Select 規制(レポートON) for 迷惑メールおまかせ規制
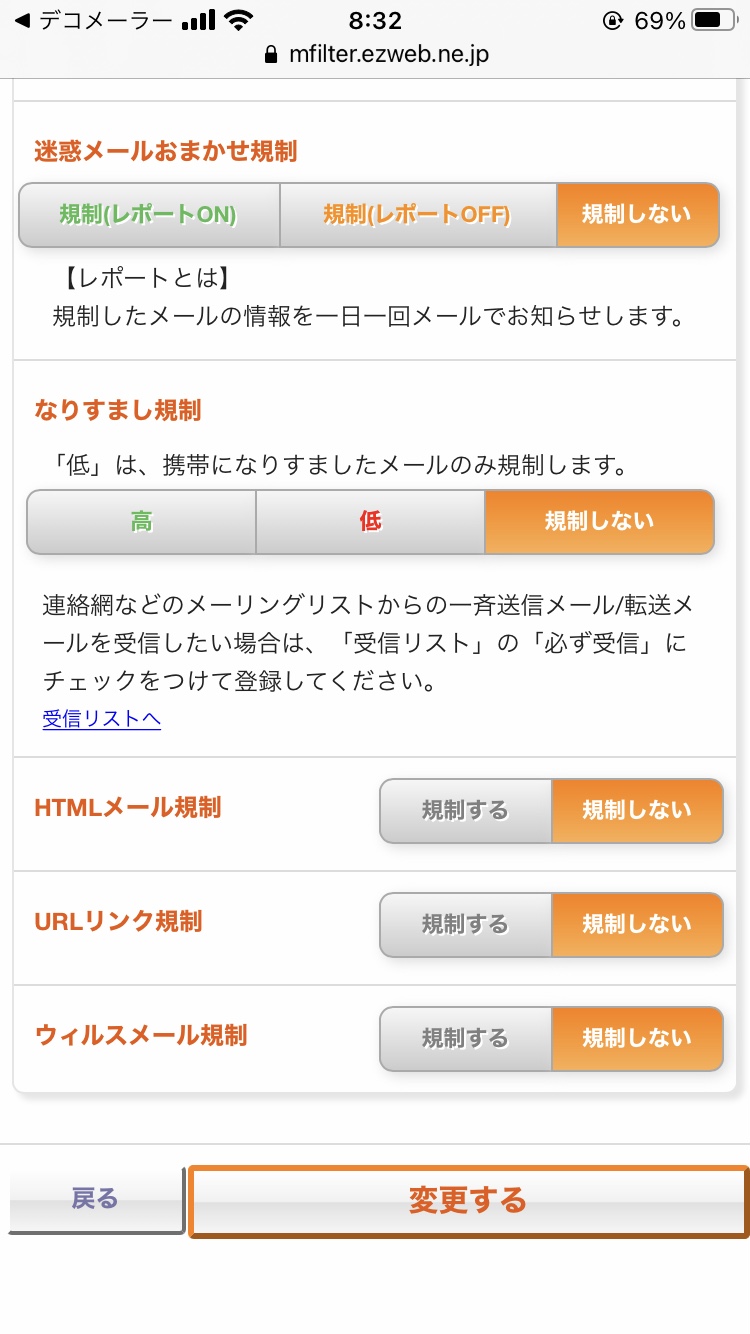This screenshot has width=750, height=1334. click(148, 214)
